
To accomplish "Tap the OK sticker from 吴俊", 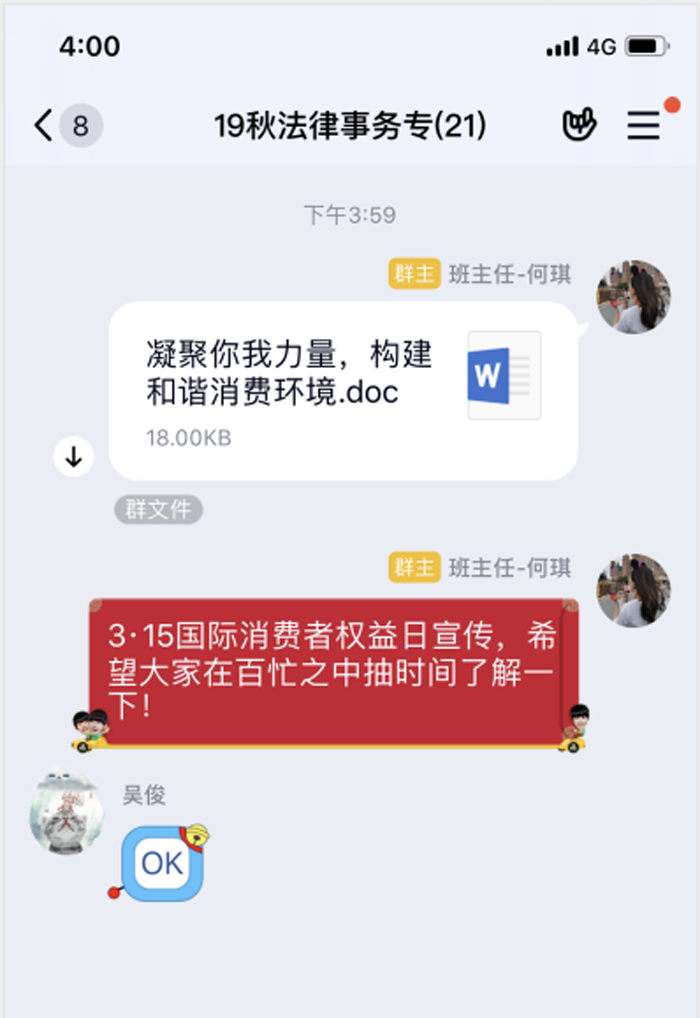I will 162,862.
